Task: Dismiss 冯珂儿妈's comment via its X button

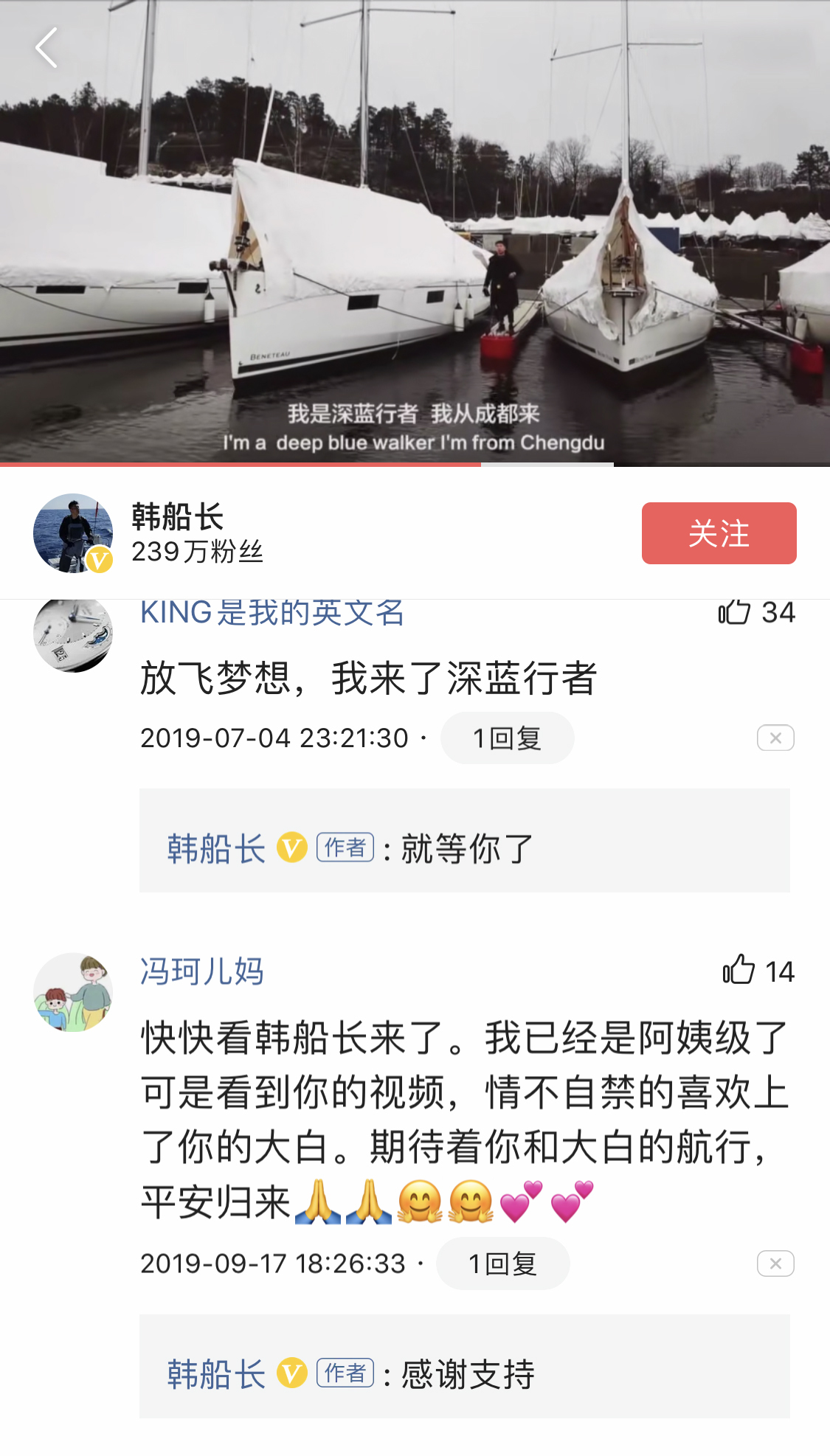Action: tap(775, 1263)
